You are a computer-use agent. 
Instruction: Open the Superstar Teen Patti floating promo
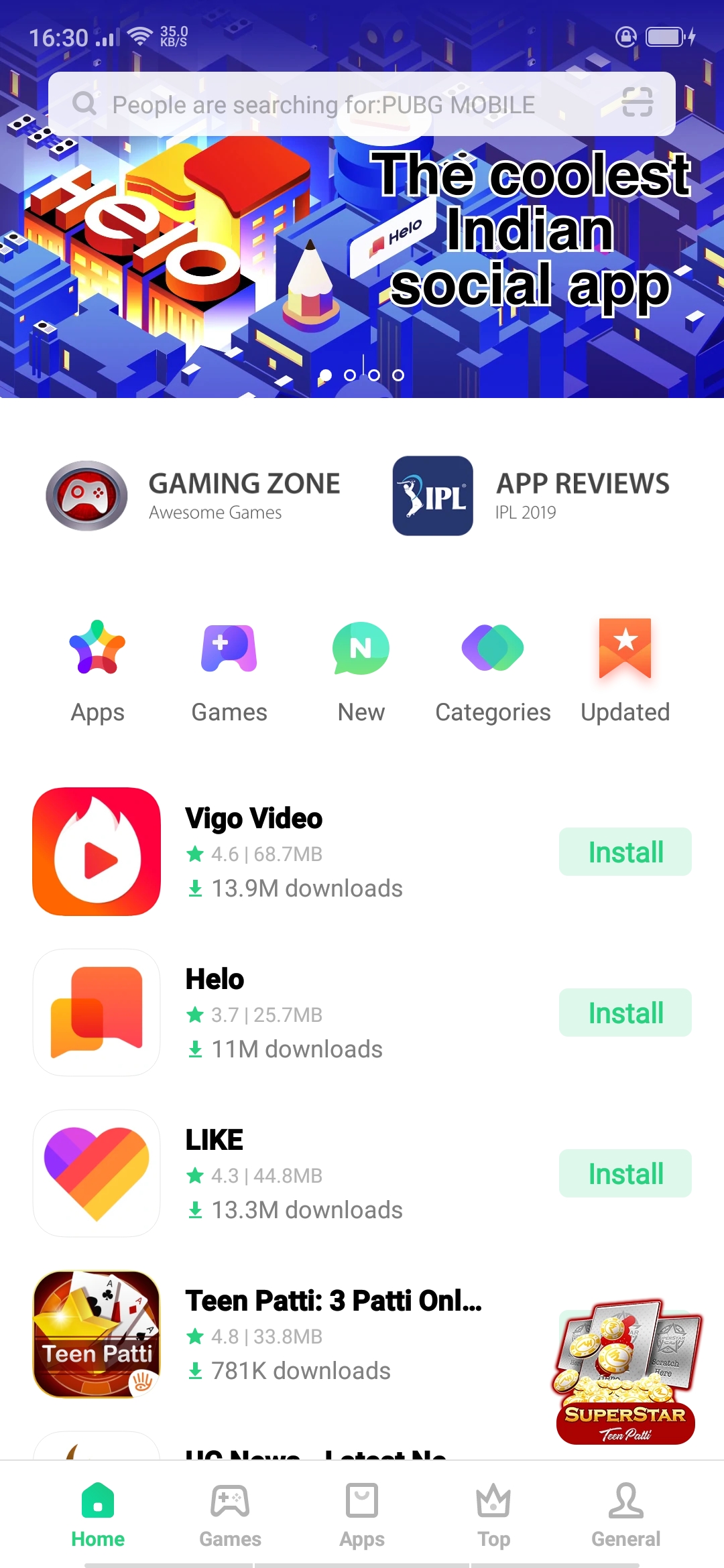coord(626,1374)
